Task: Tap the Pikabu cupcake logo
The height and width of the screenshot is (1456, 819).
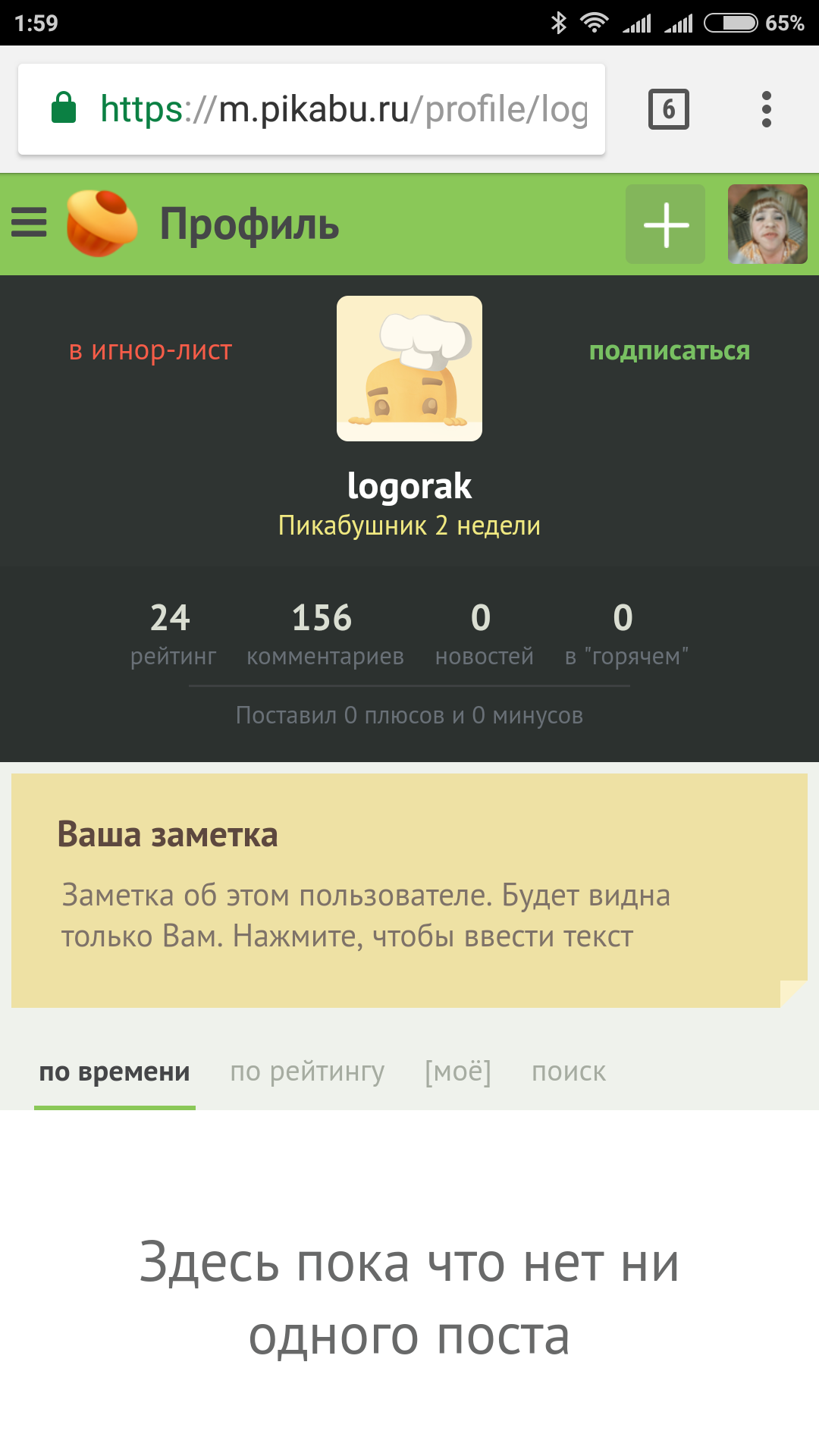Action: click(102, 223)
